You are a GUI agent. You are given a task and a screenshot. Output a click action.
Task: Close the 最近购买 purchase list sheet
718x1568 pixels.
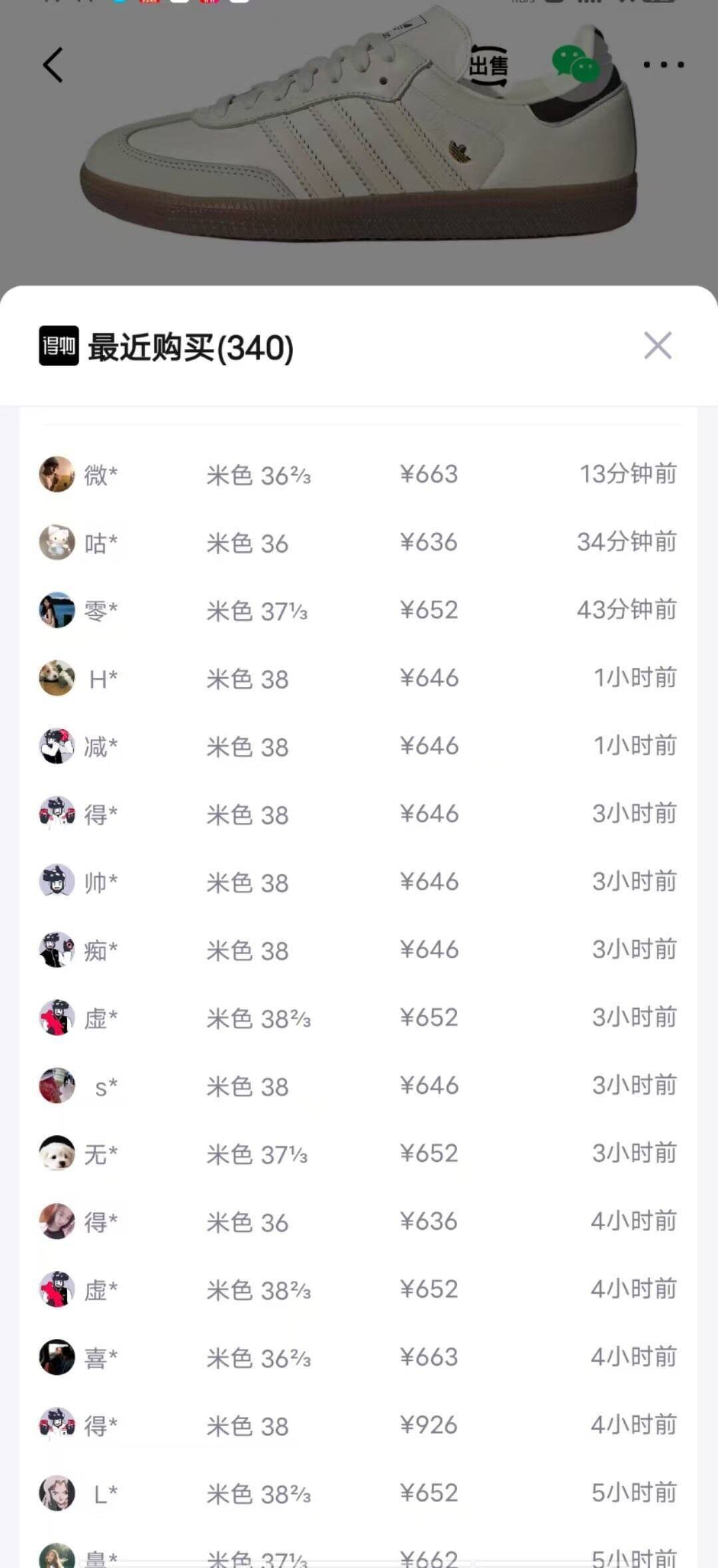657,346
